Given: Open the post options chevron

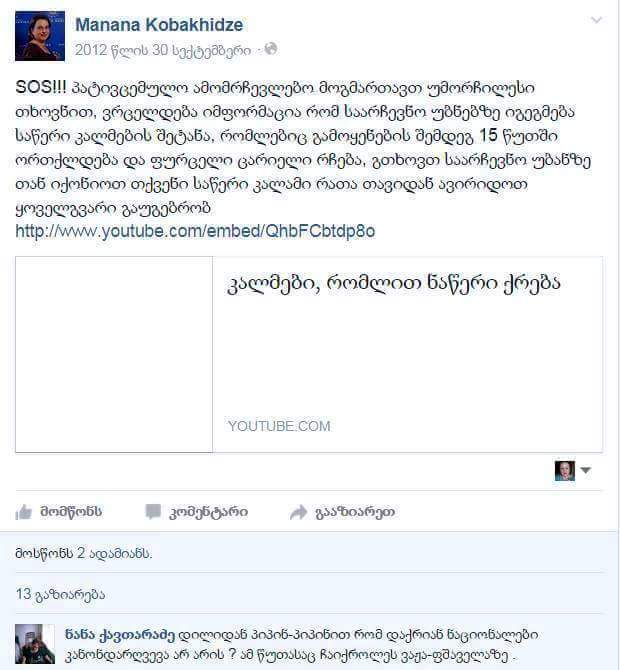Looking at the screenshot, I should pyautogui.click(x=596, y=21).
